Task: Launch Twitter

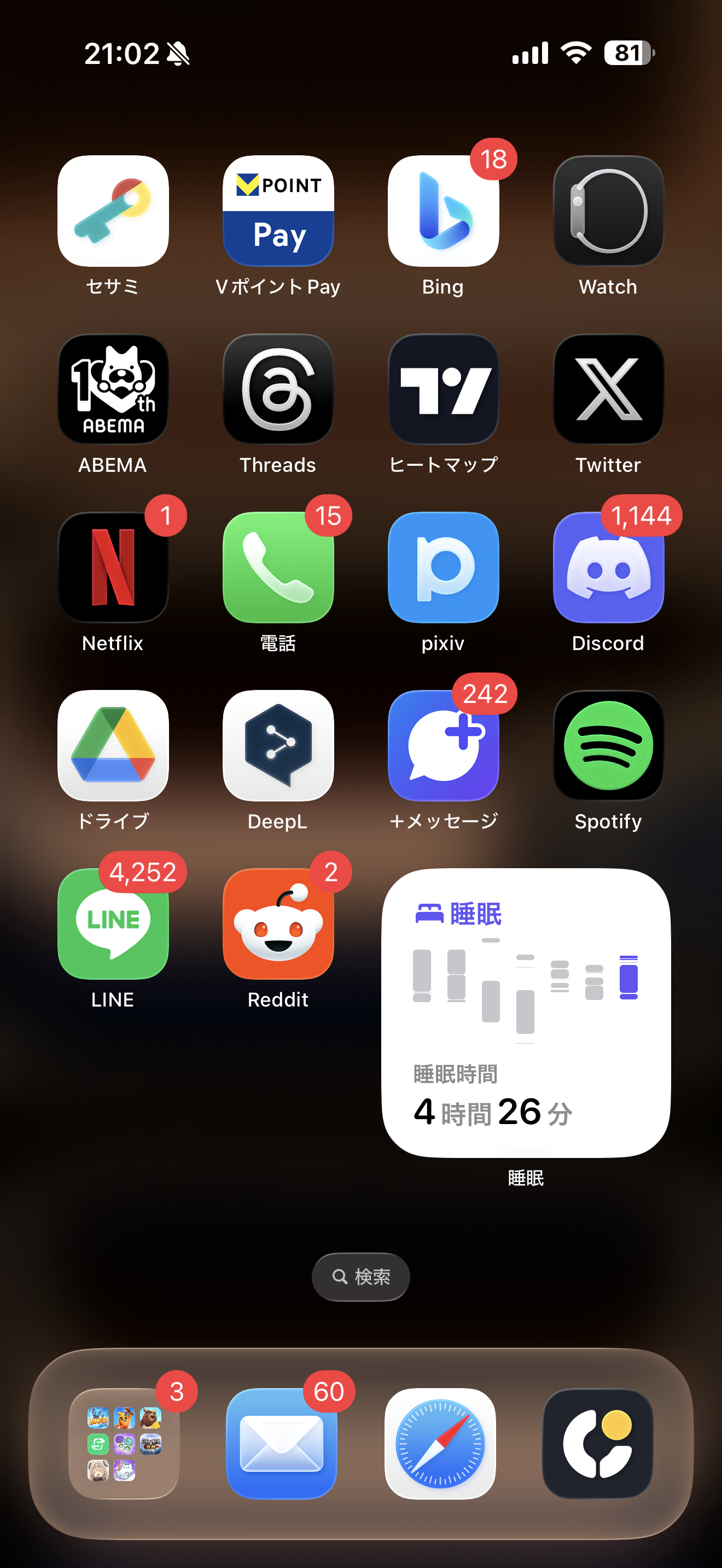Action: (x=608, y=389)
